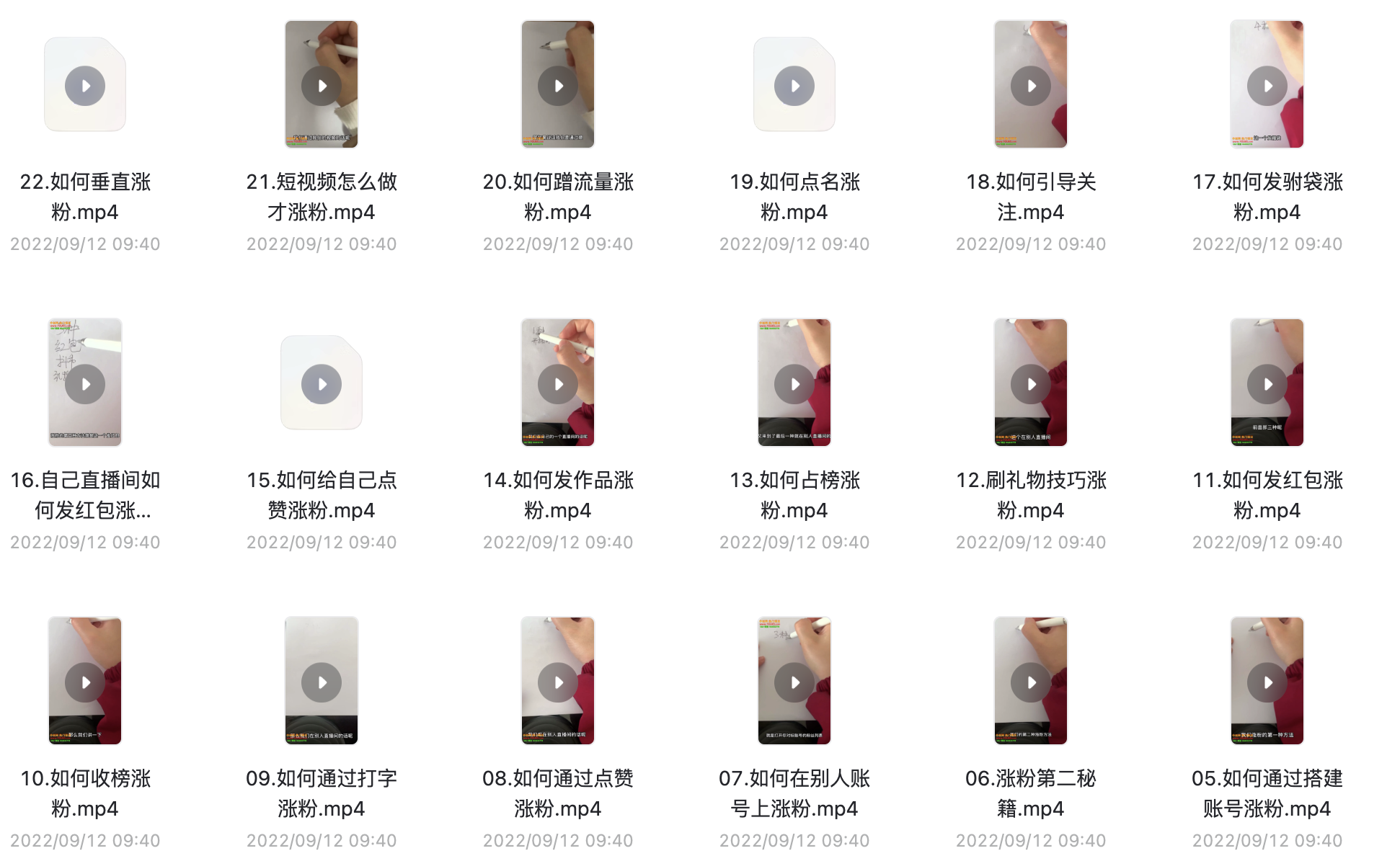Open 09.如何通过打字涨粉.mp4
The height and width of the screenshot is (856, 1400).
point(322,682)
